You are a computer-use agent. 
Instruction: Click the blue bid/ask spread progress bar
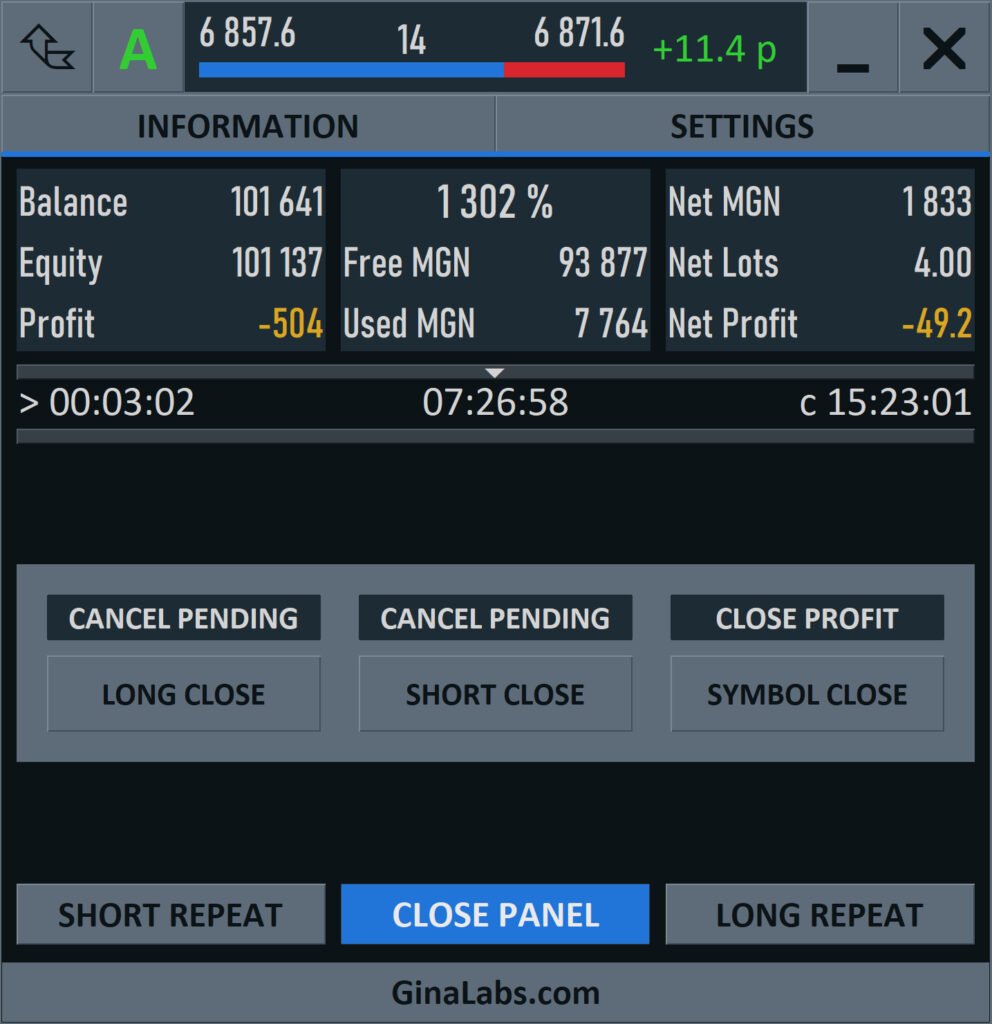tap(350, 70)
